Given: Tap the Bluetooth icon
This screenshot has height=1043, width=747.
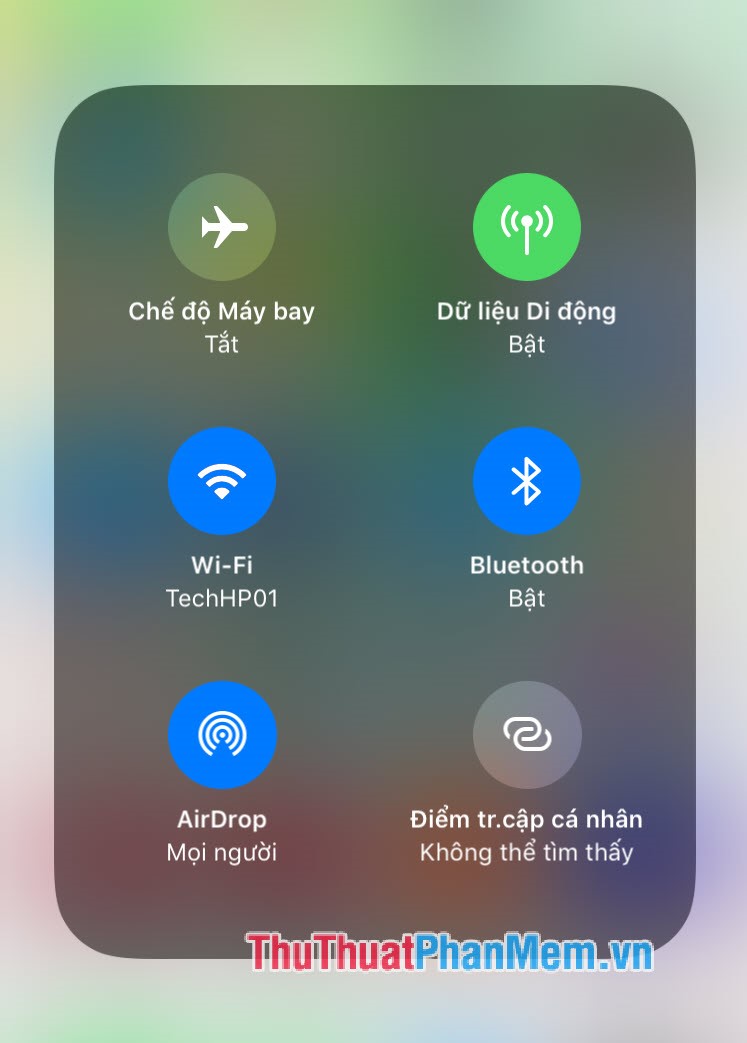Looking at the screenshot, I should click(527, 480).
